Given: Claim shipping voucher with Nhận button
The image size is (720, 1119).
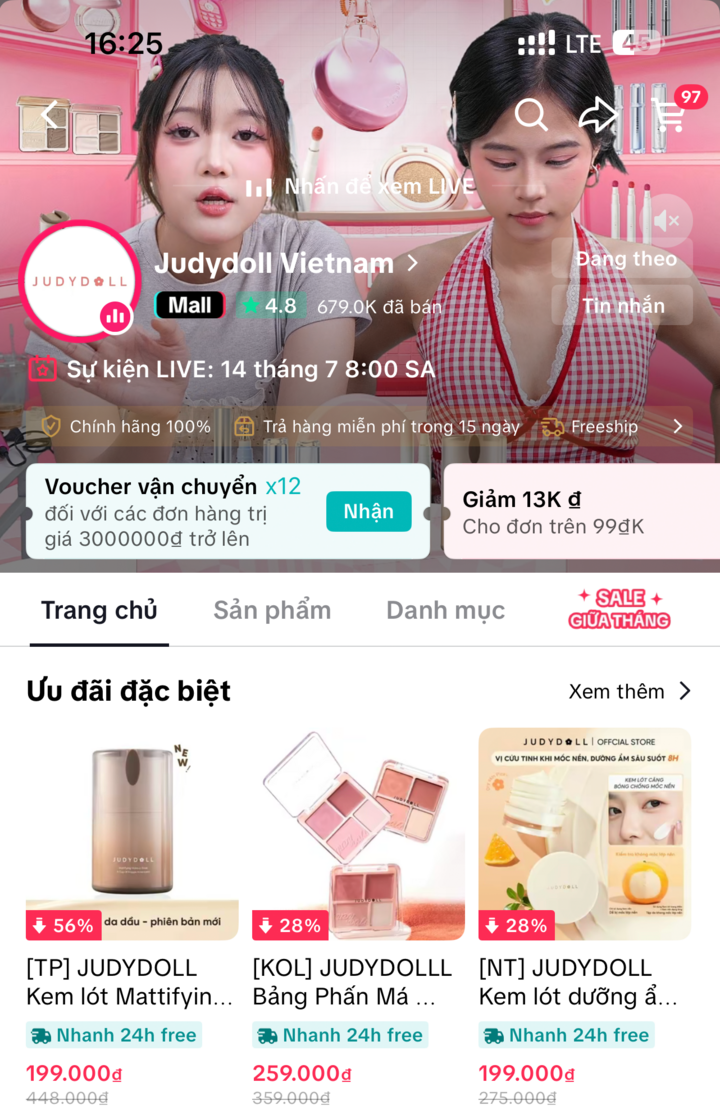Looking at the screenshot, I should tap(368, 511).
